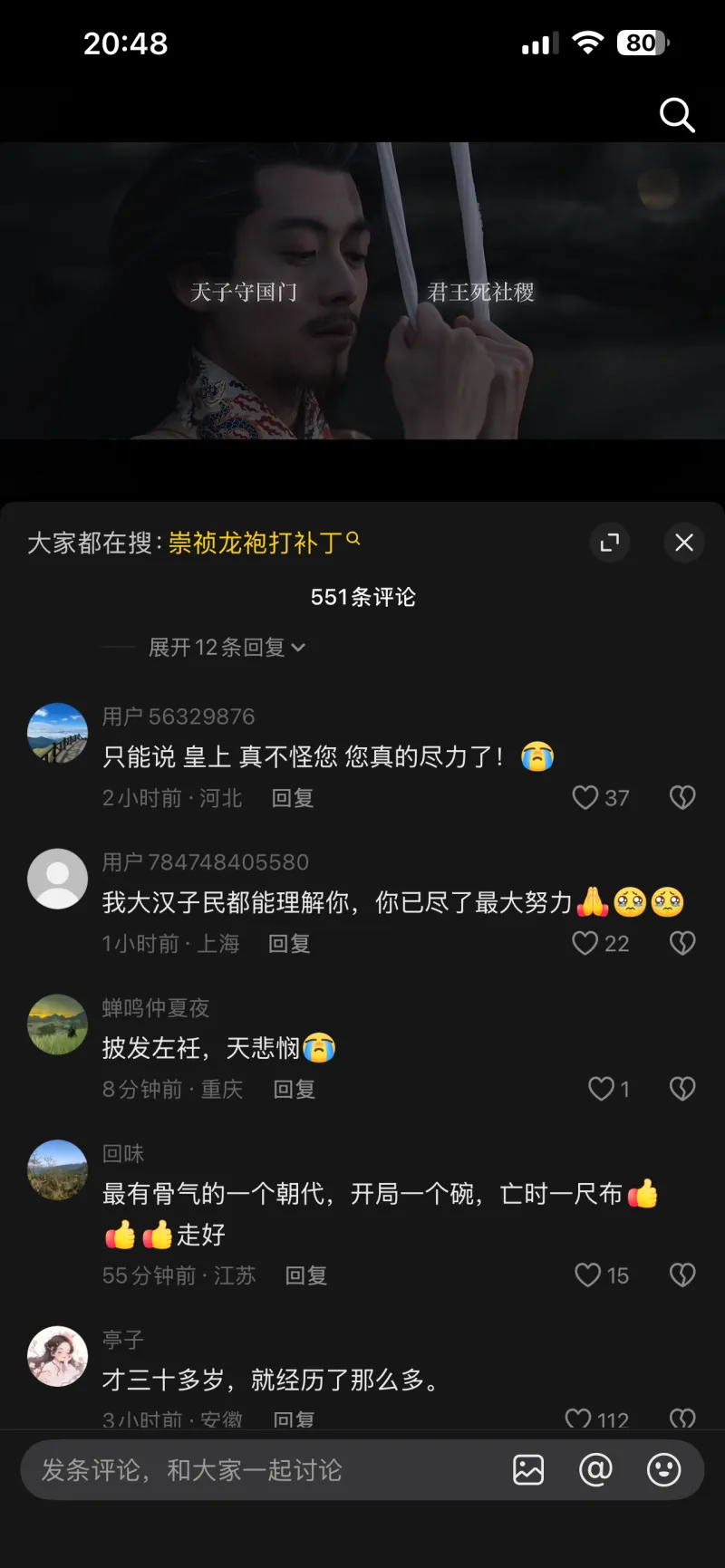Image resolution: width=725 pixels, height=1568 pixels.
Task: Open the emoji picker
Action: [x=663, y=1470]
